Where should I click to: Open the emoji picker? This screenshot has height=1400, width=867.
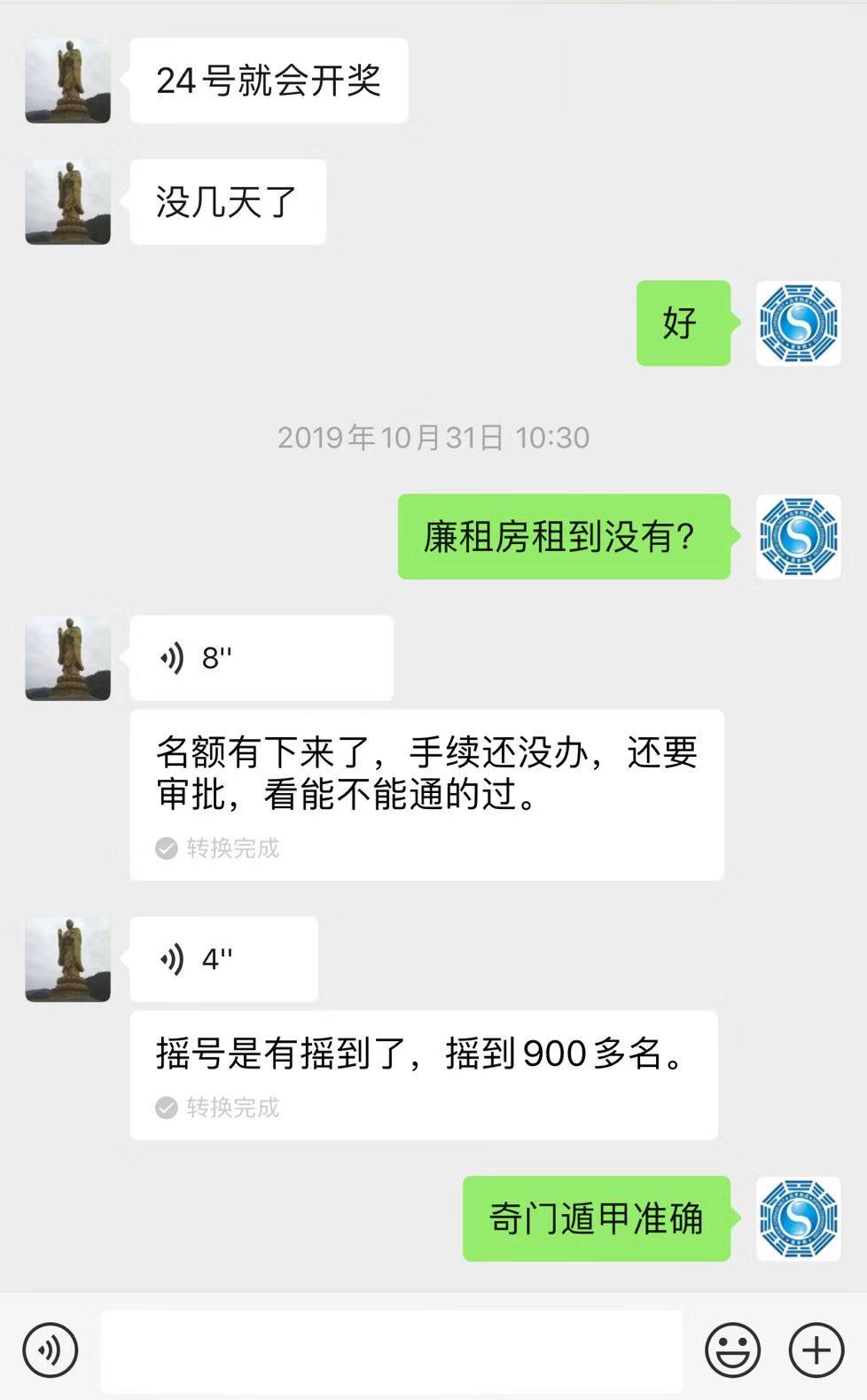(x=732, y=1350)
